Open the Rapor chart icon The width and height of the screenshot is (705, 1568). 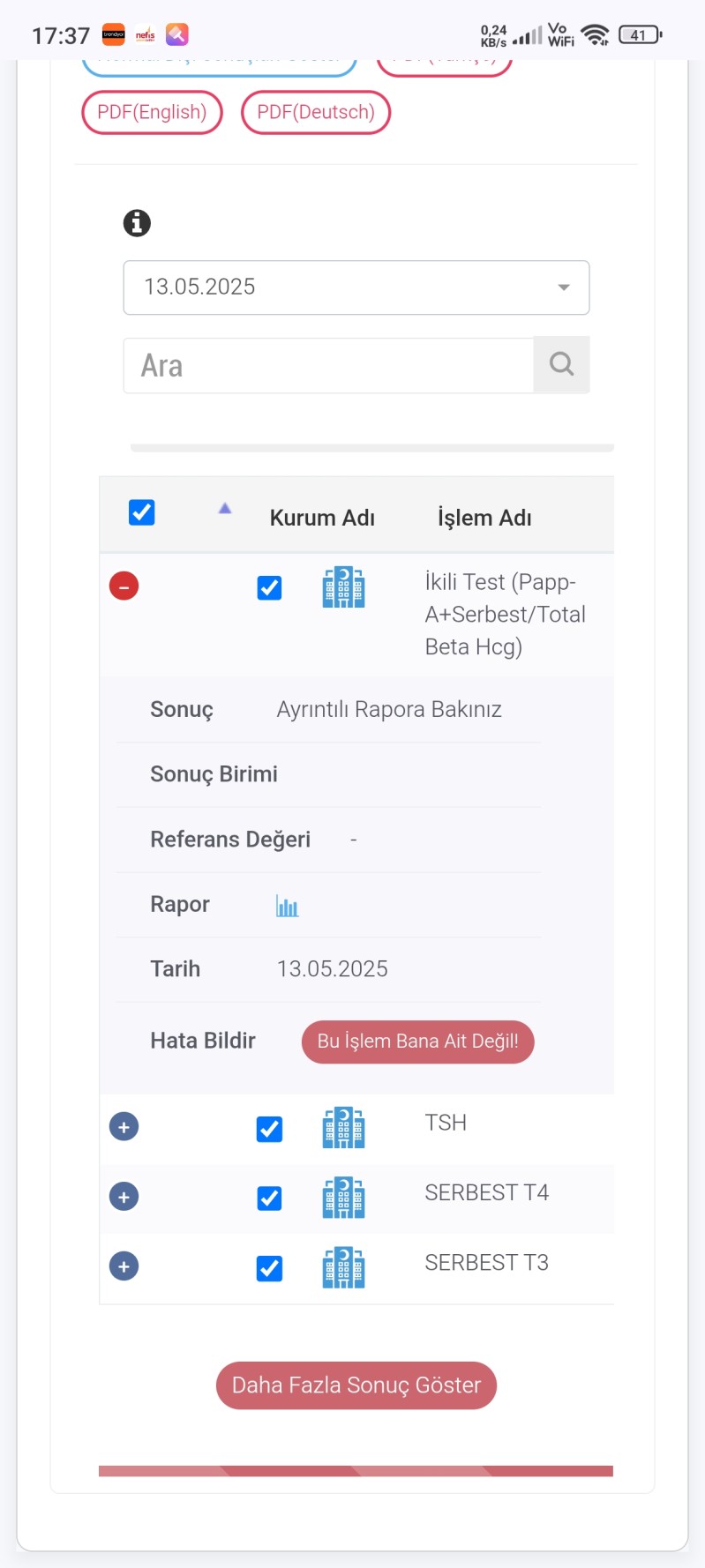click(287, 906)
